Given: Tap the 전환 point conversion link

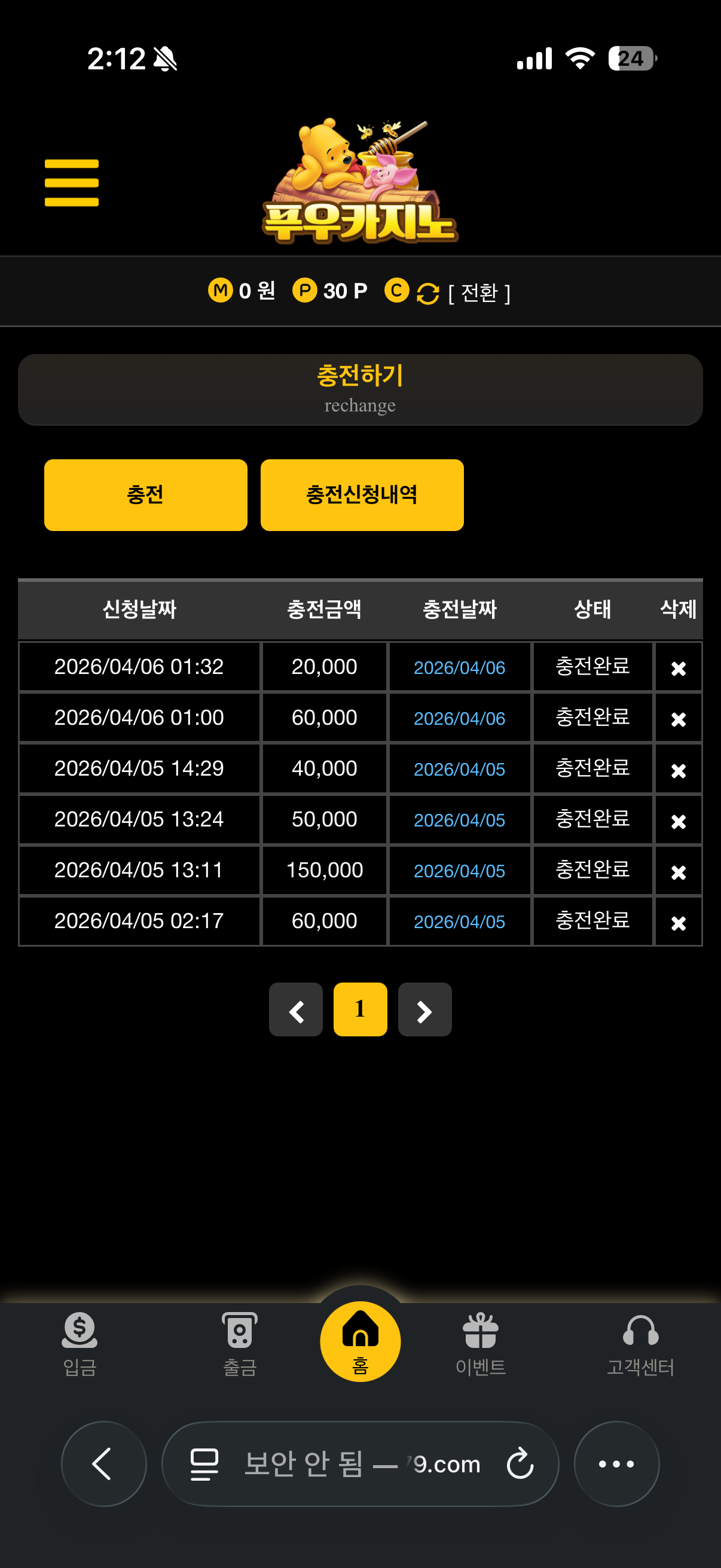Looking at the screenshot, I should [x=479, y=293].
